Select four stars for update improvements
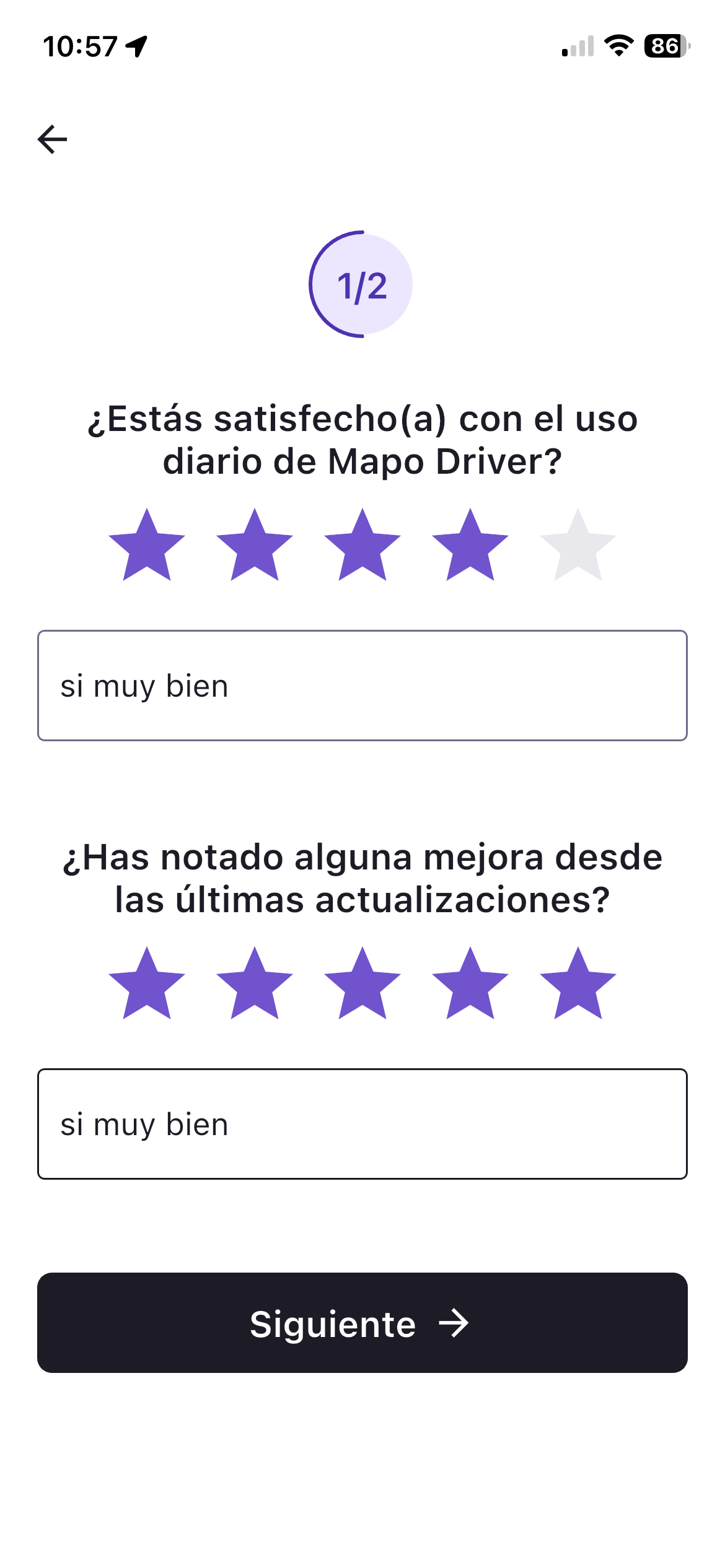This screenshot has height=1568, width=725. [470, 985]
